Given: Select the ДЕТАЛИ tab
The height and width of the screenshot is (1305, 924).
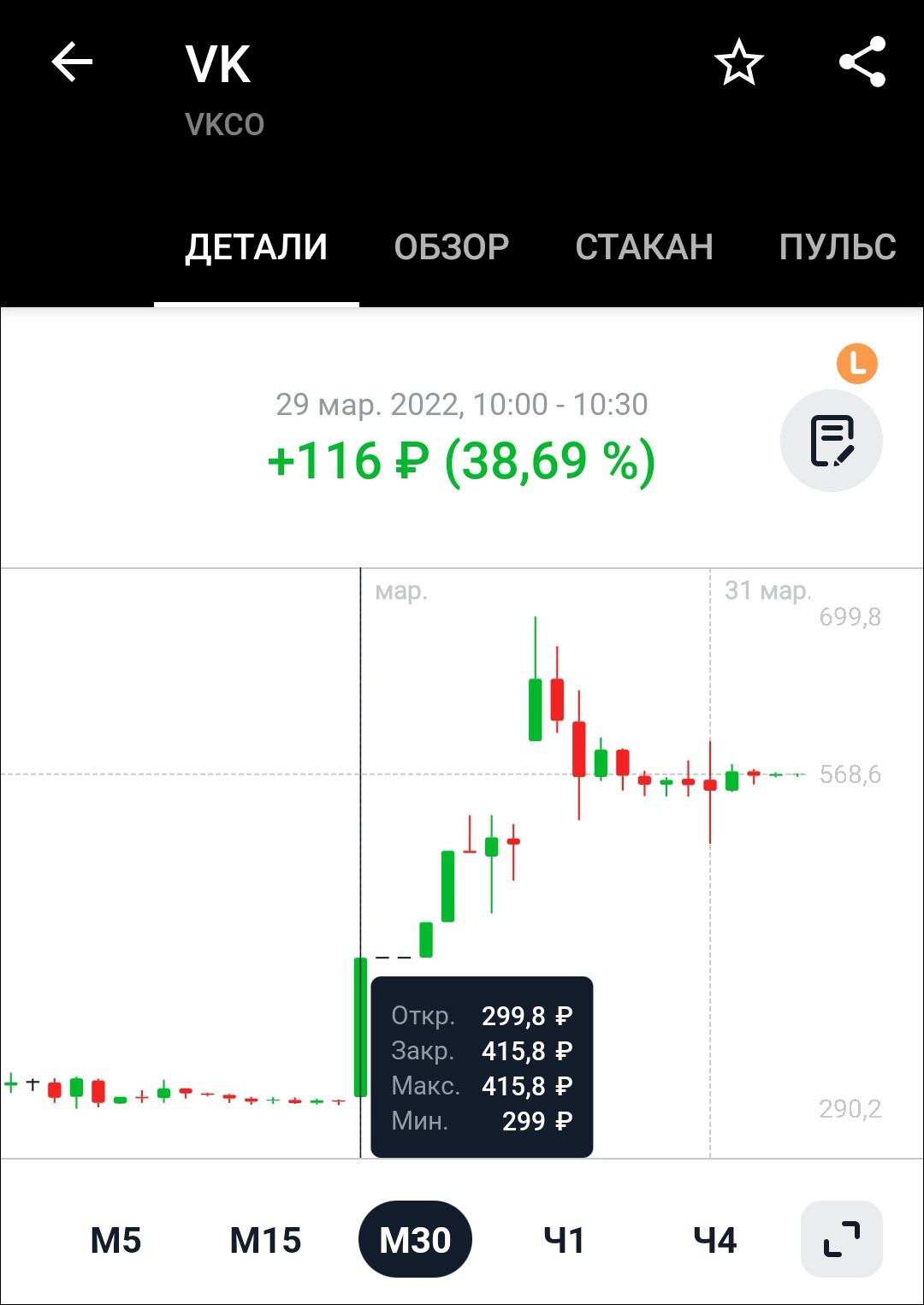Looking at the screenshot, I should 256,247.
